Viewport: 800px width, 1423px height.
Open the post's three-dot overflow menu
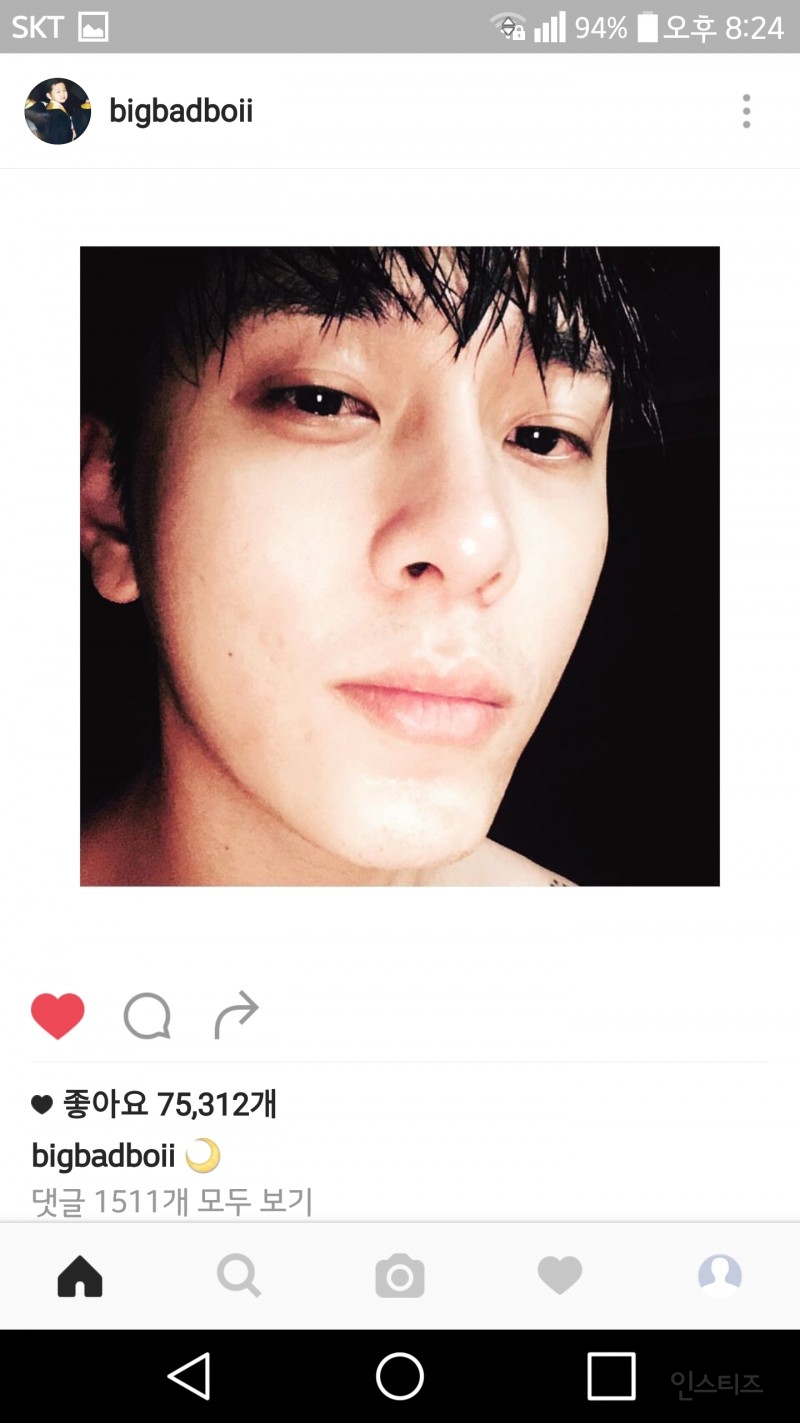(746, 111)
